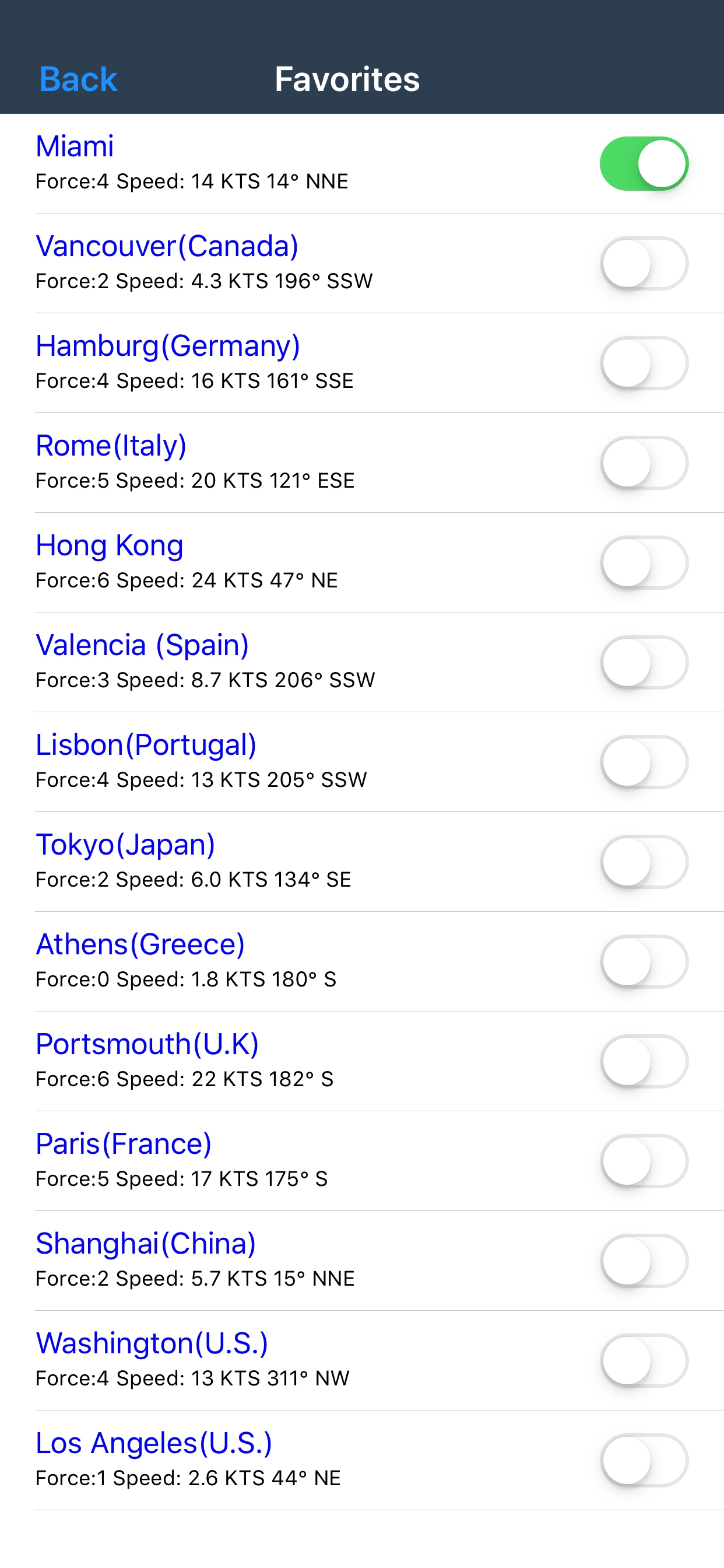Enable the Los Angeles(U.S.) toggle
The height and width of the screenshot is (1568, 724).
pyautogui.click(x=644, y=1461)
